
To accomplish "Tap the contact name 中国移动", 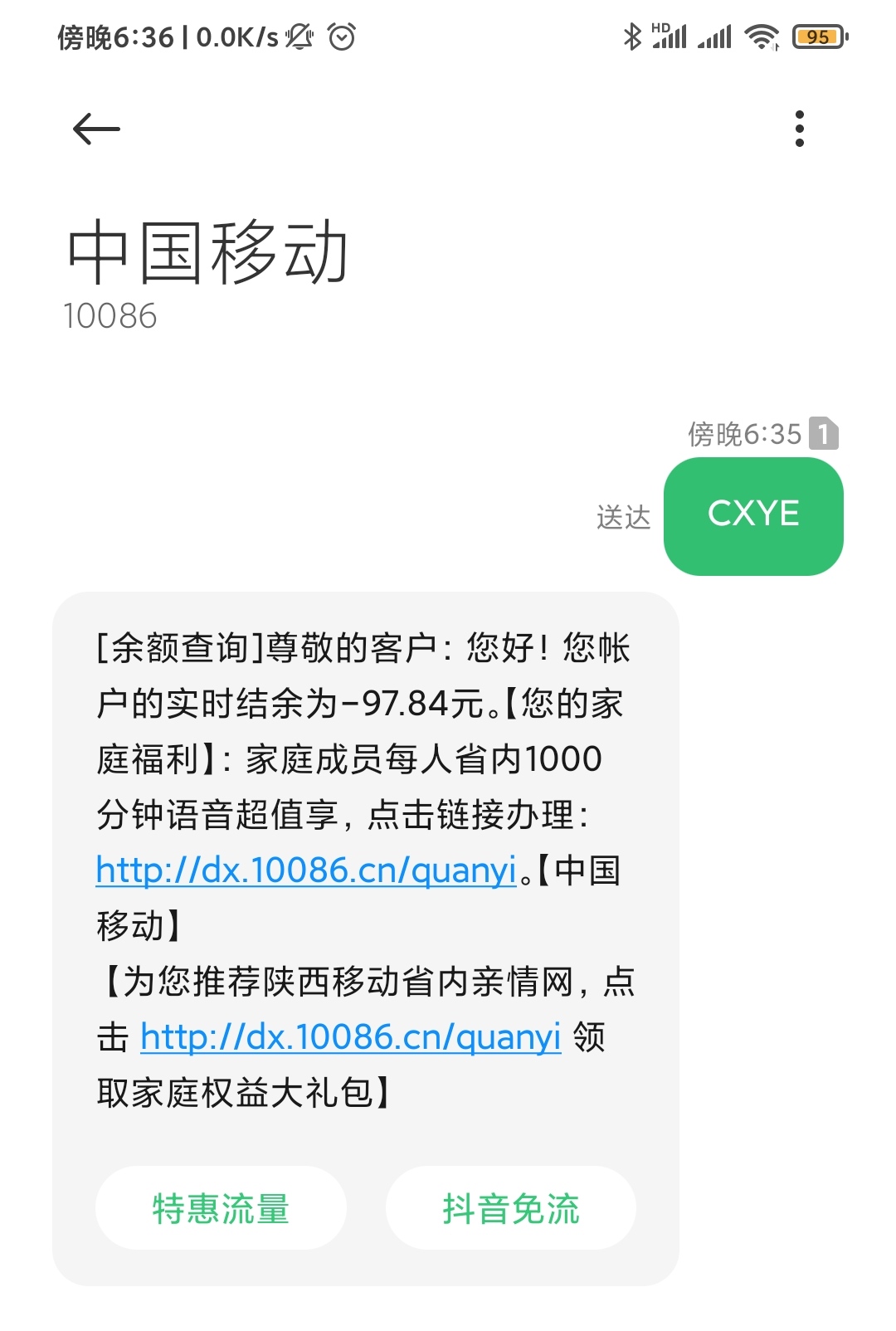I will tap(204, 249).
